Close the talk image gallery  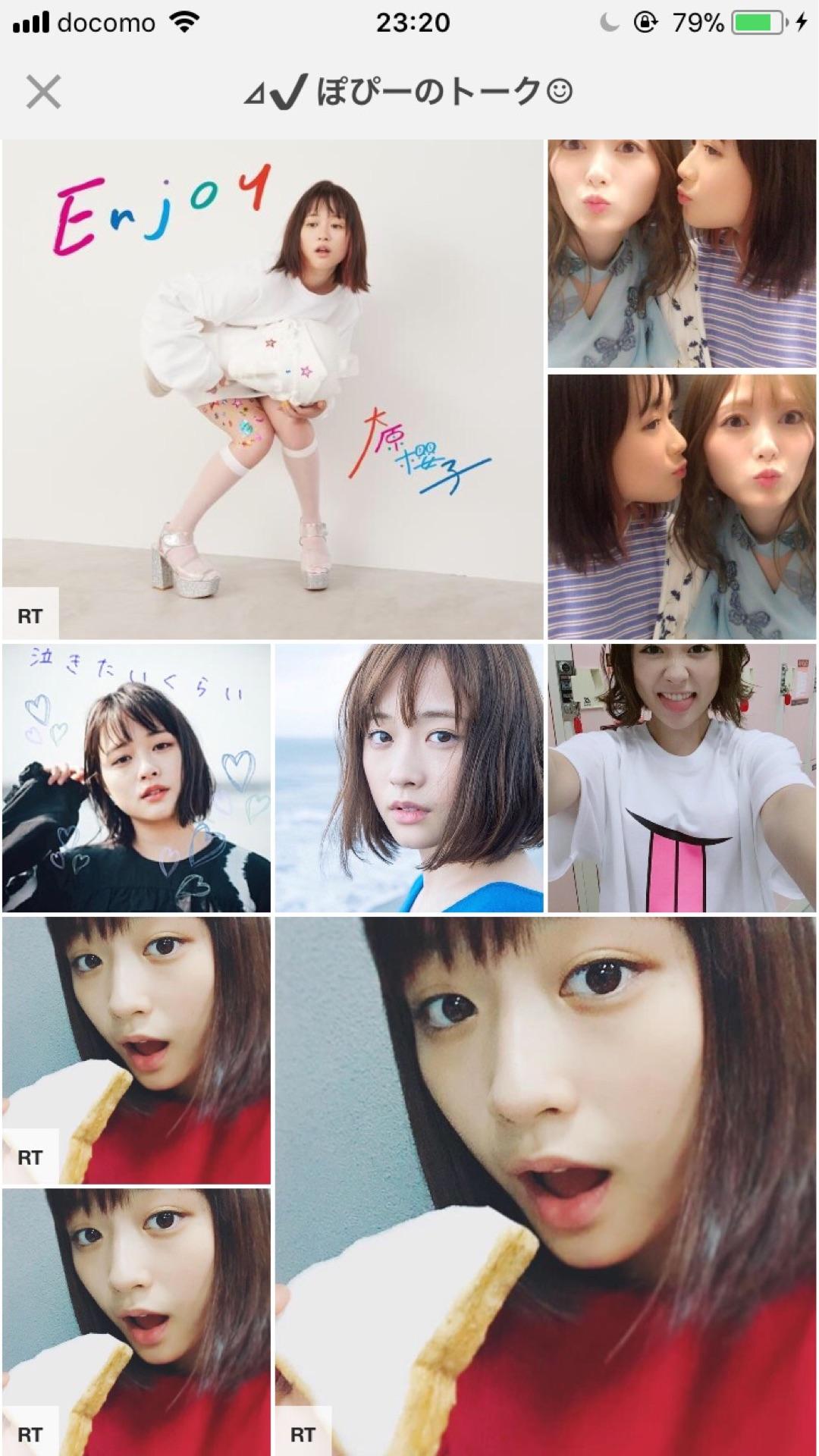tap(43, 93)
